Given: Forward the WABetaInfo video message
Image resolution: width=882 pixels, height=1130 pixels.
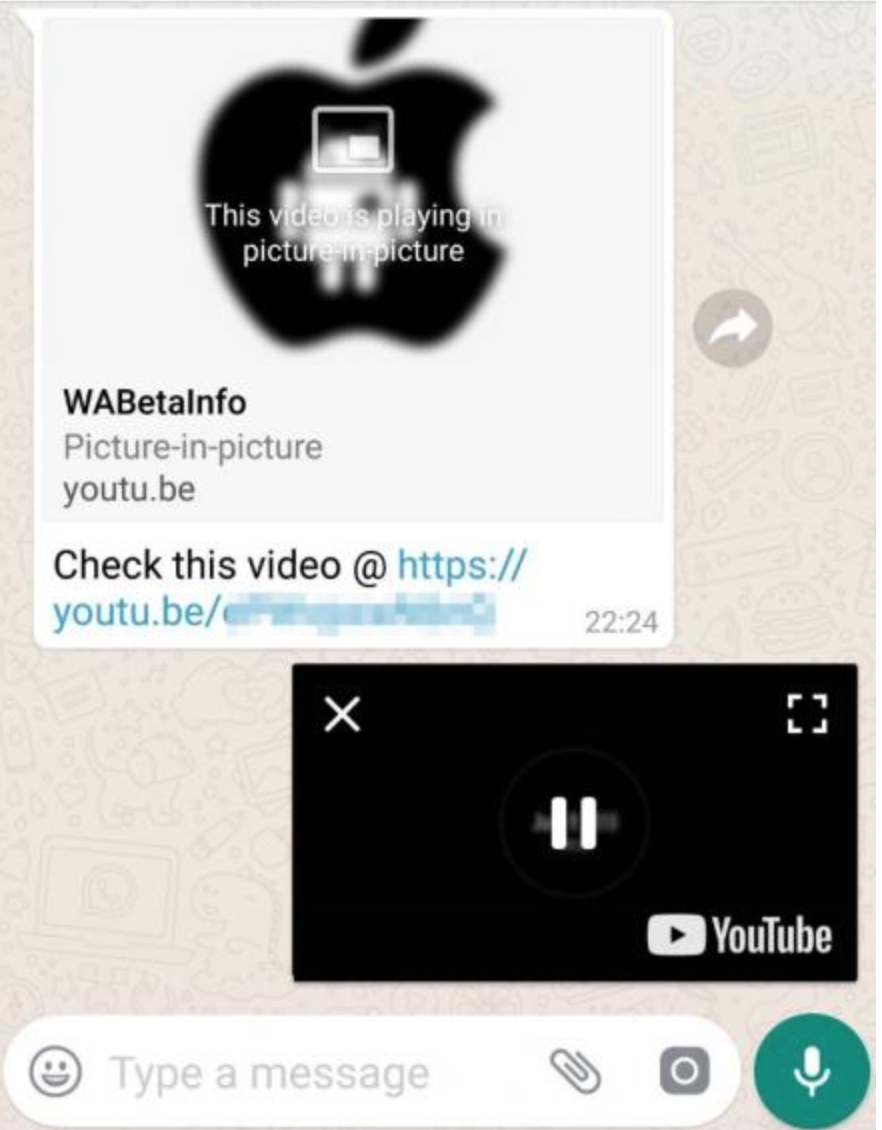Looking at the screenshot, I should (733, 328).
